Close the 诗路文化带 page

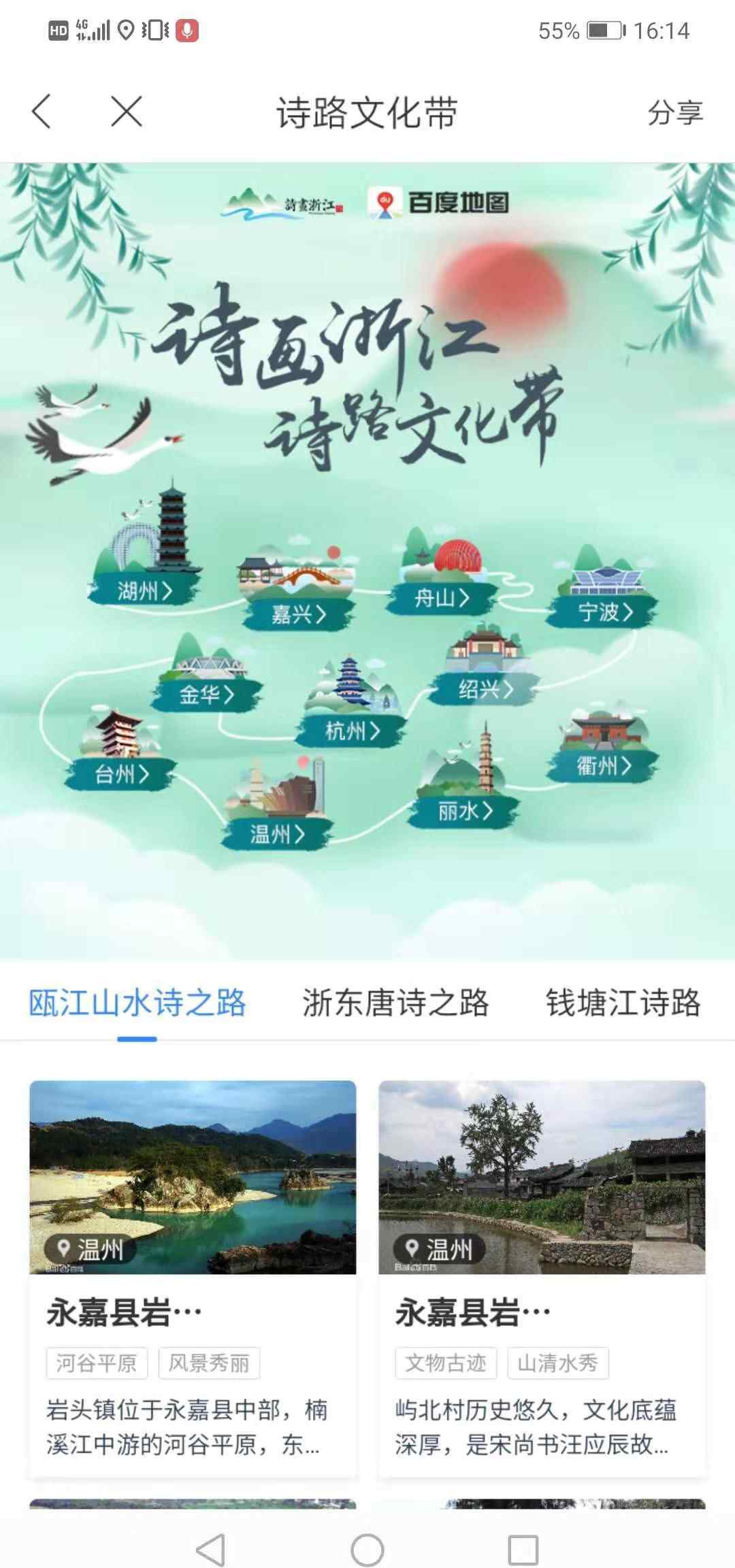127,111
